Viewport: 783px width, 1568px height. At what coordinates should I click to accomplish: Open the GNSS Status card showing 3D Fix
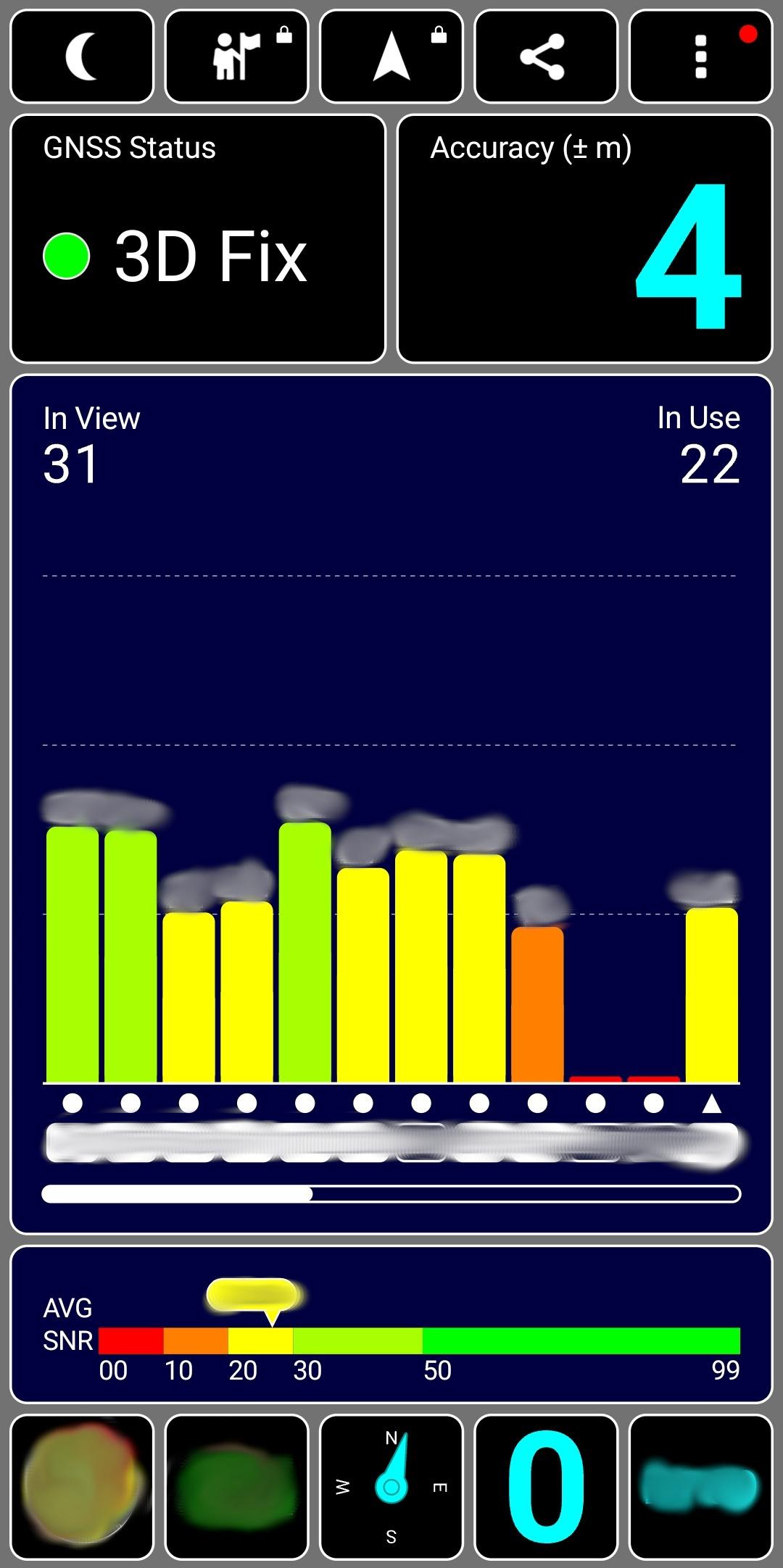(x=198, y=235)
